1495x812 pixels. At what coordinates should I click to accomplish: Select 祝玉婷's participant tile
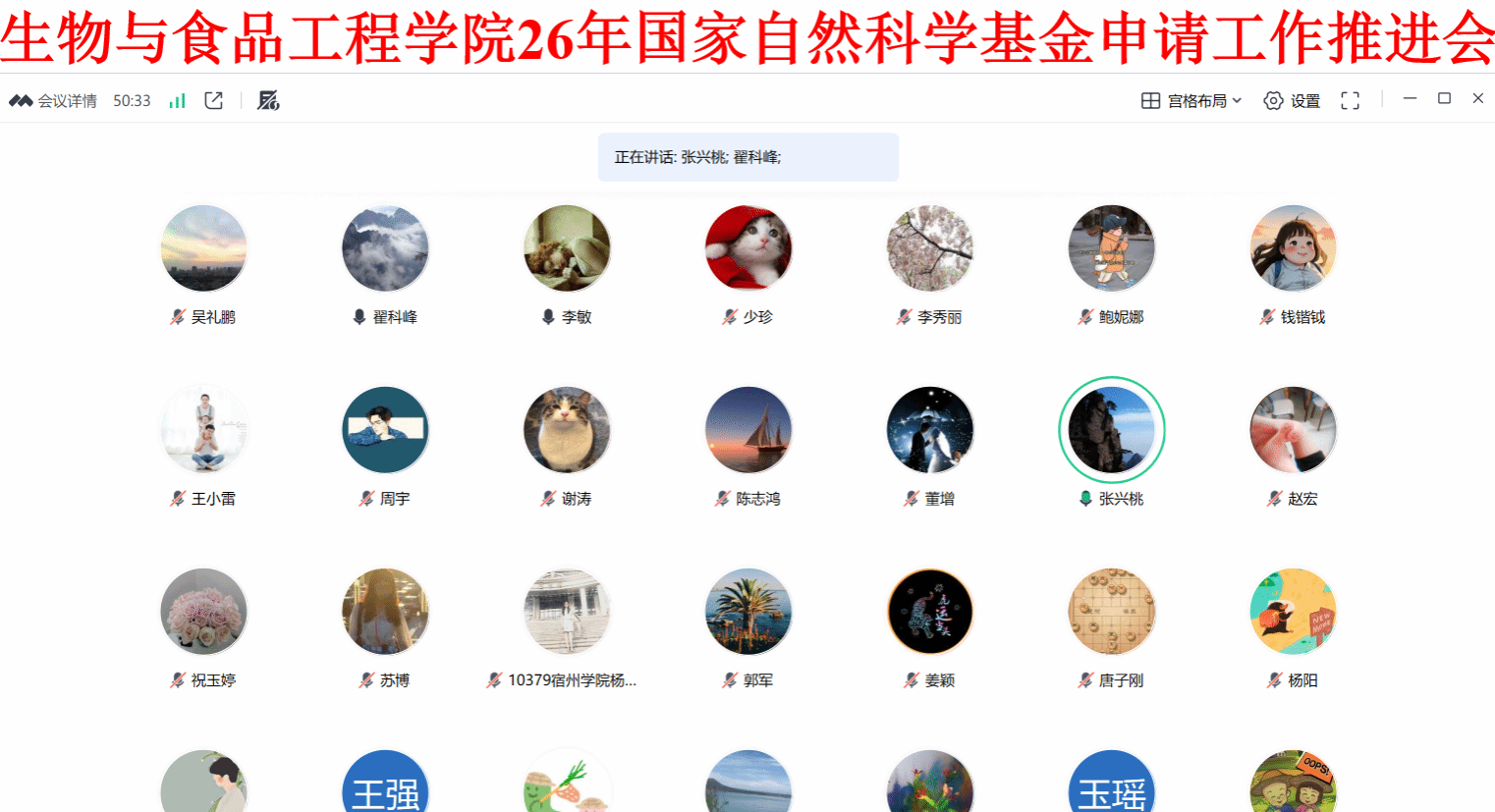click(x=203, y=612)
